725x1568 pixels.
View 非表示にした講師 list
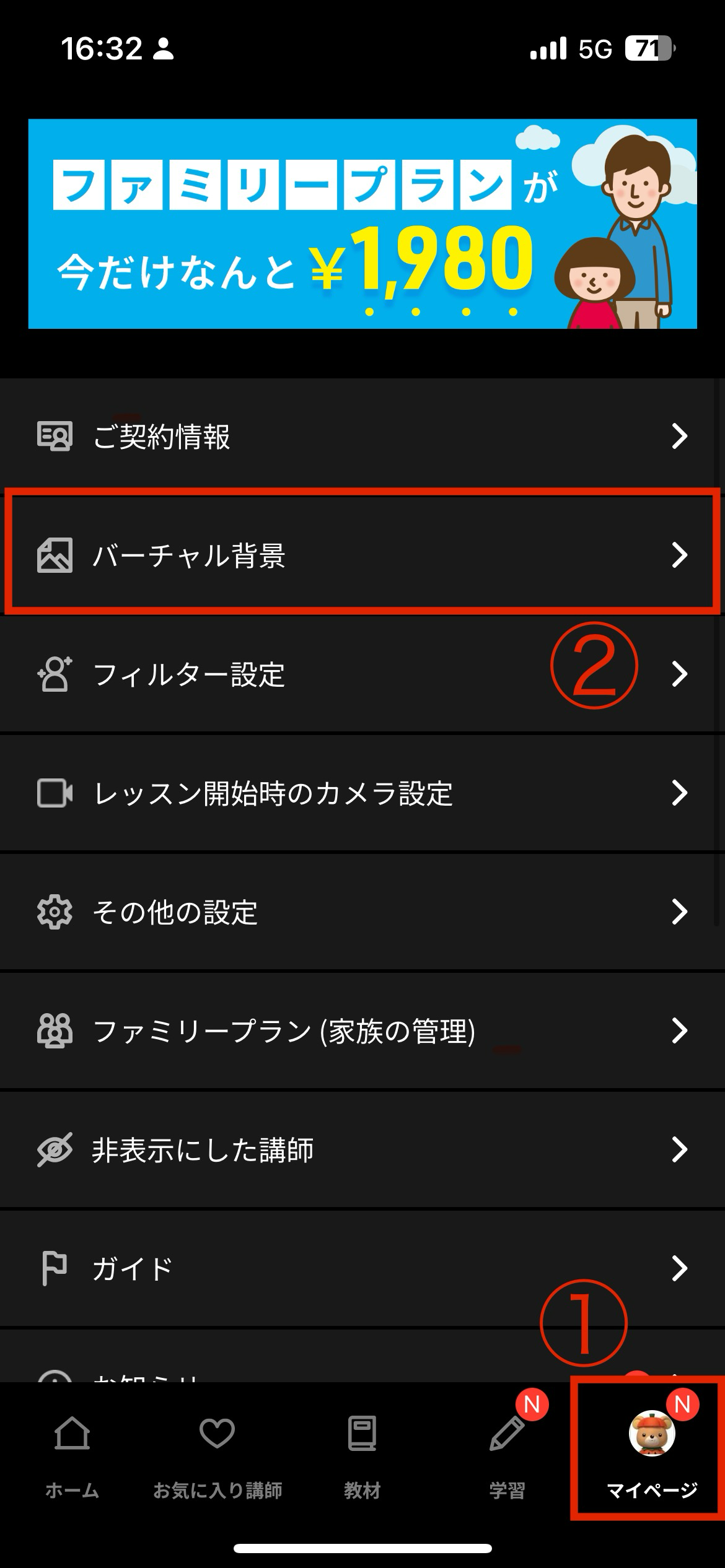click(362, 1150)
